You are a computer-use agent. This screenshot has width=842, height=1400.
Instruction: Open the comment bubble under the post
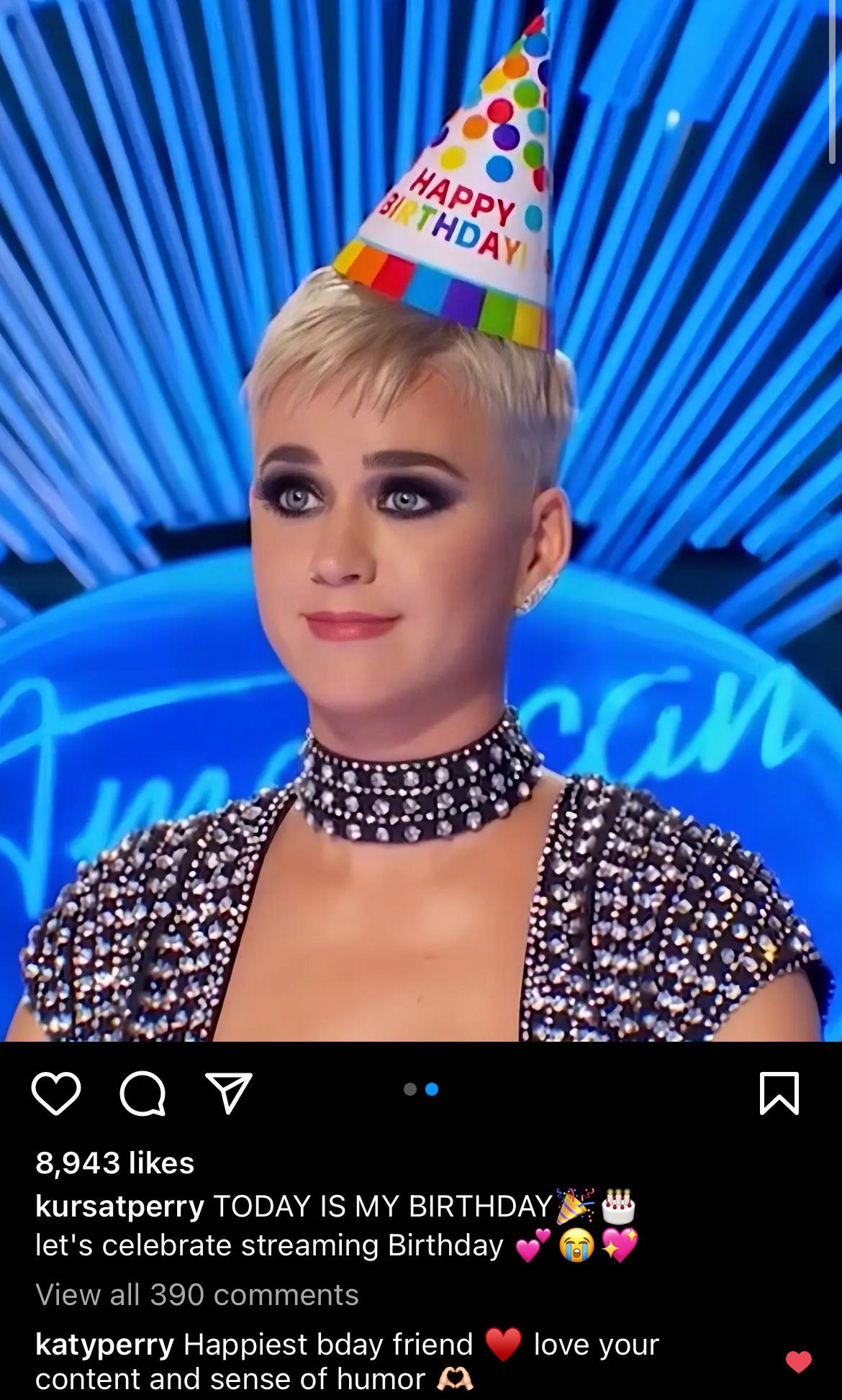pos(142,1093)
